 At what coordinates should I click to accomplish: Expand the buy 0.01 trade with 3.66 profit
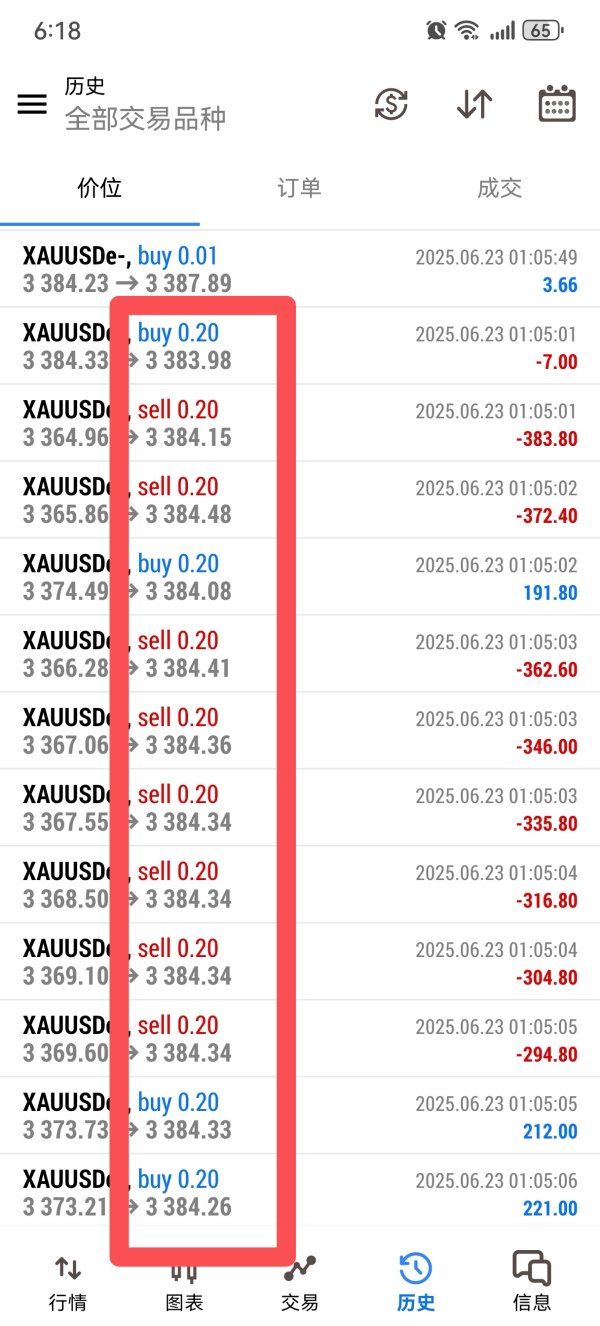(x=300, y=270)
